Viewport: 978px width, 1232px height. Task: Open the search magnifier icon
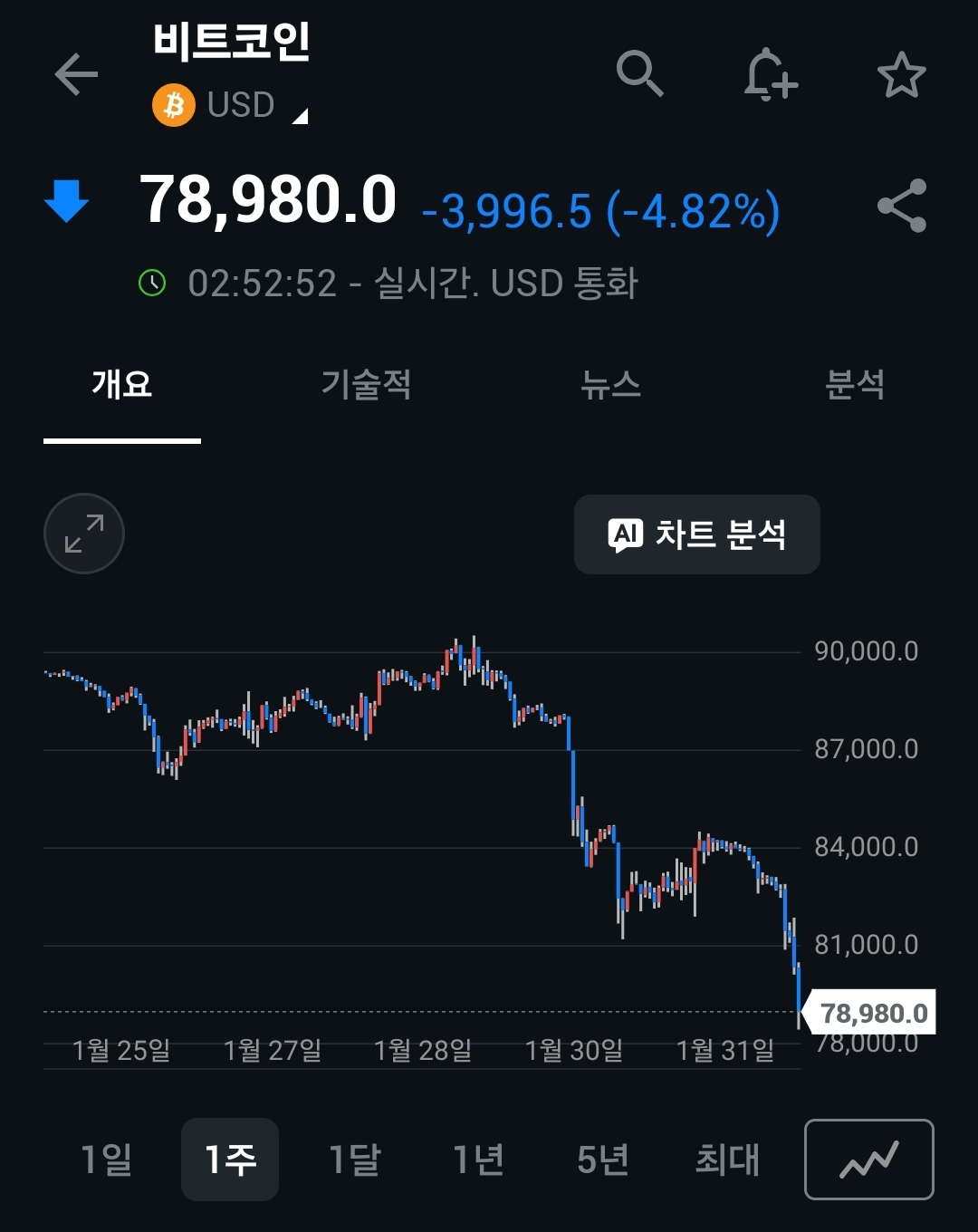point(639,73)
